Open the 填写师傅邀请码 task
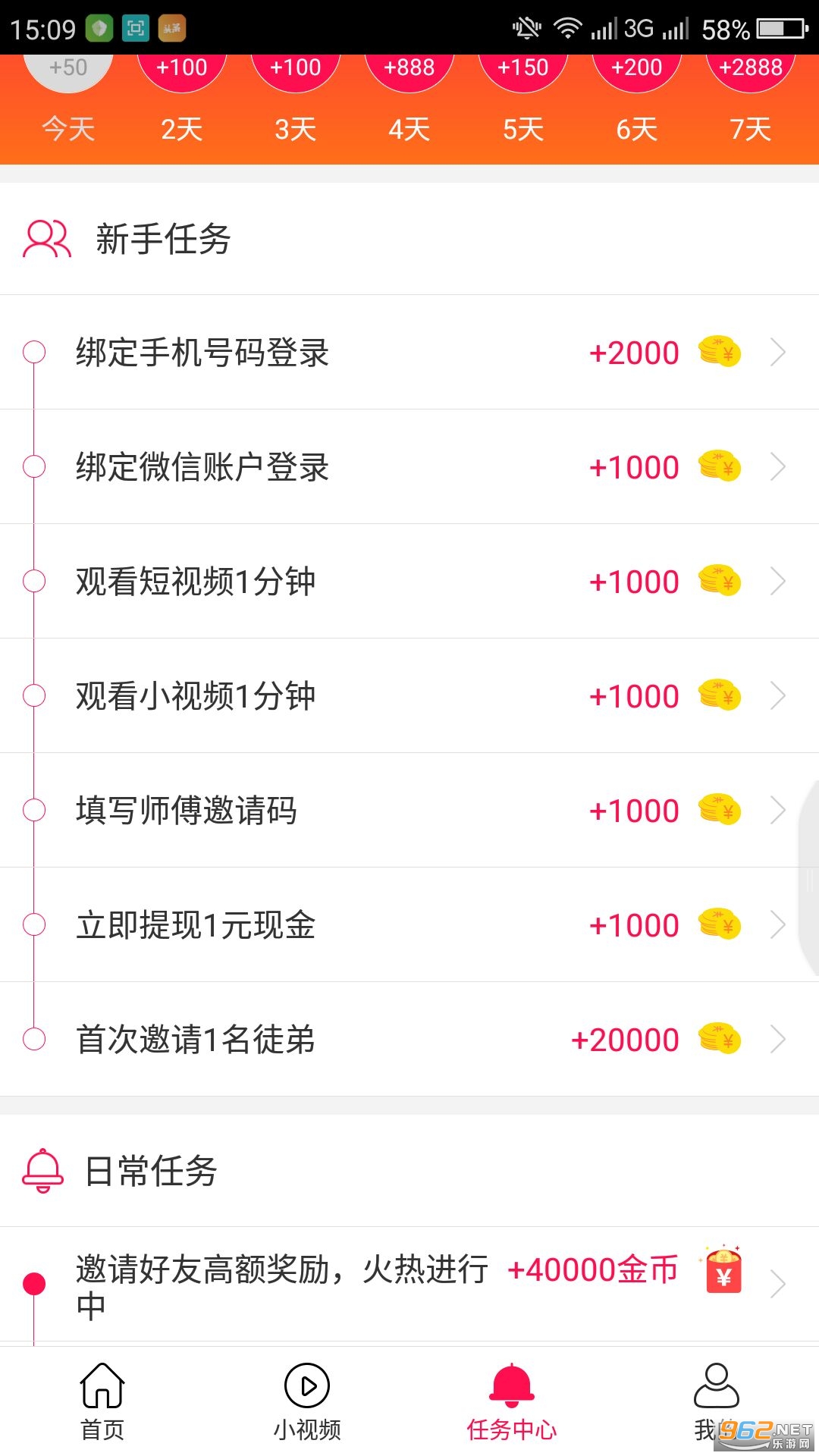This screenshot has height=1456, width=819. coord(409,811)
